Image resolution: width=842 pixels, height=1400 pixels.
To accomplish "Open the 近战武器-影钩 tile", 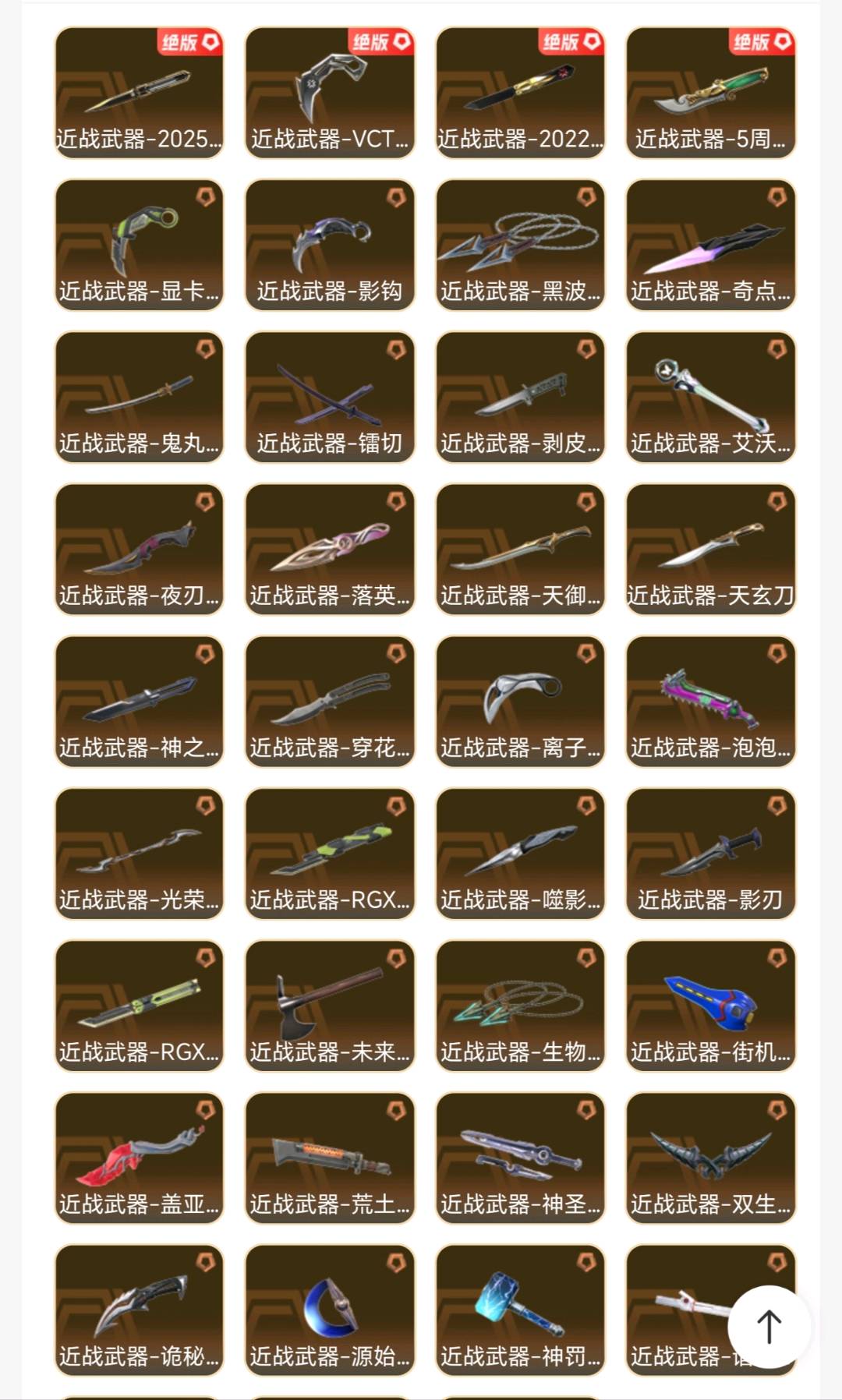I will (x=330, y=245).
